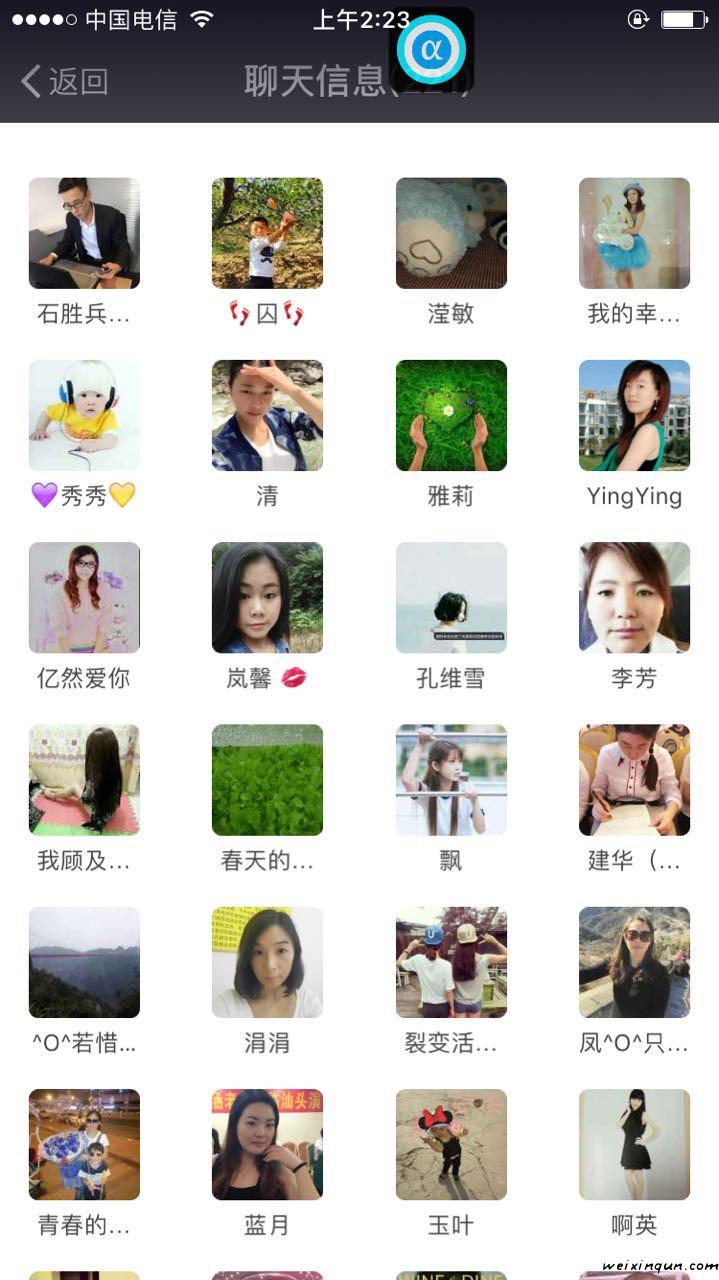Tap 岚馨's avatar

click(267, 597)
